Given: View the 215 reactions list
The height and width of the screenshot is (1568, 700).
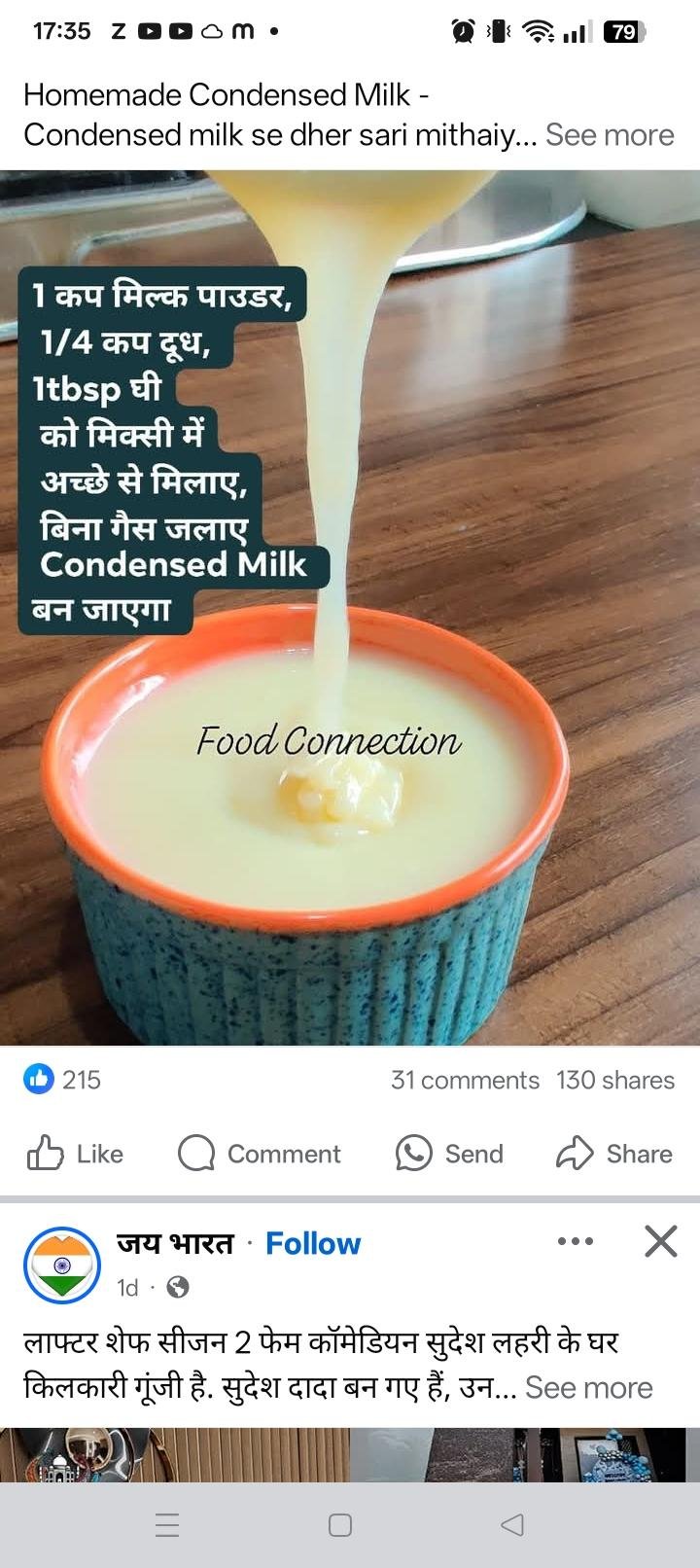Looking at the screenshot, I should tap(63, 1079).
